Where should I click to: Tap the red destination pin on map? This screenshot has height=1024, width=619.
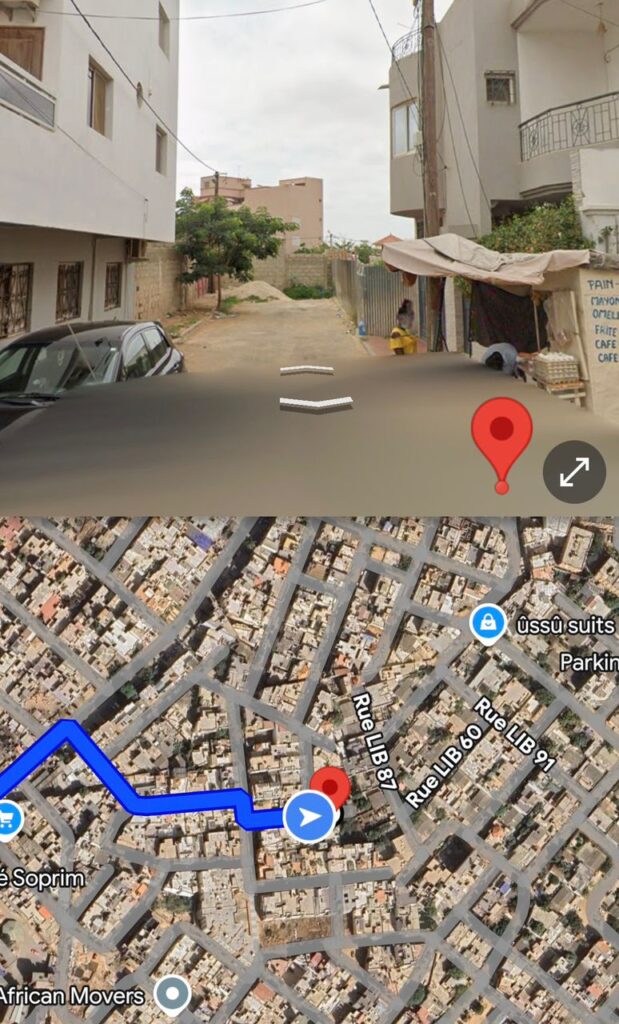point(330,786)
